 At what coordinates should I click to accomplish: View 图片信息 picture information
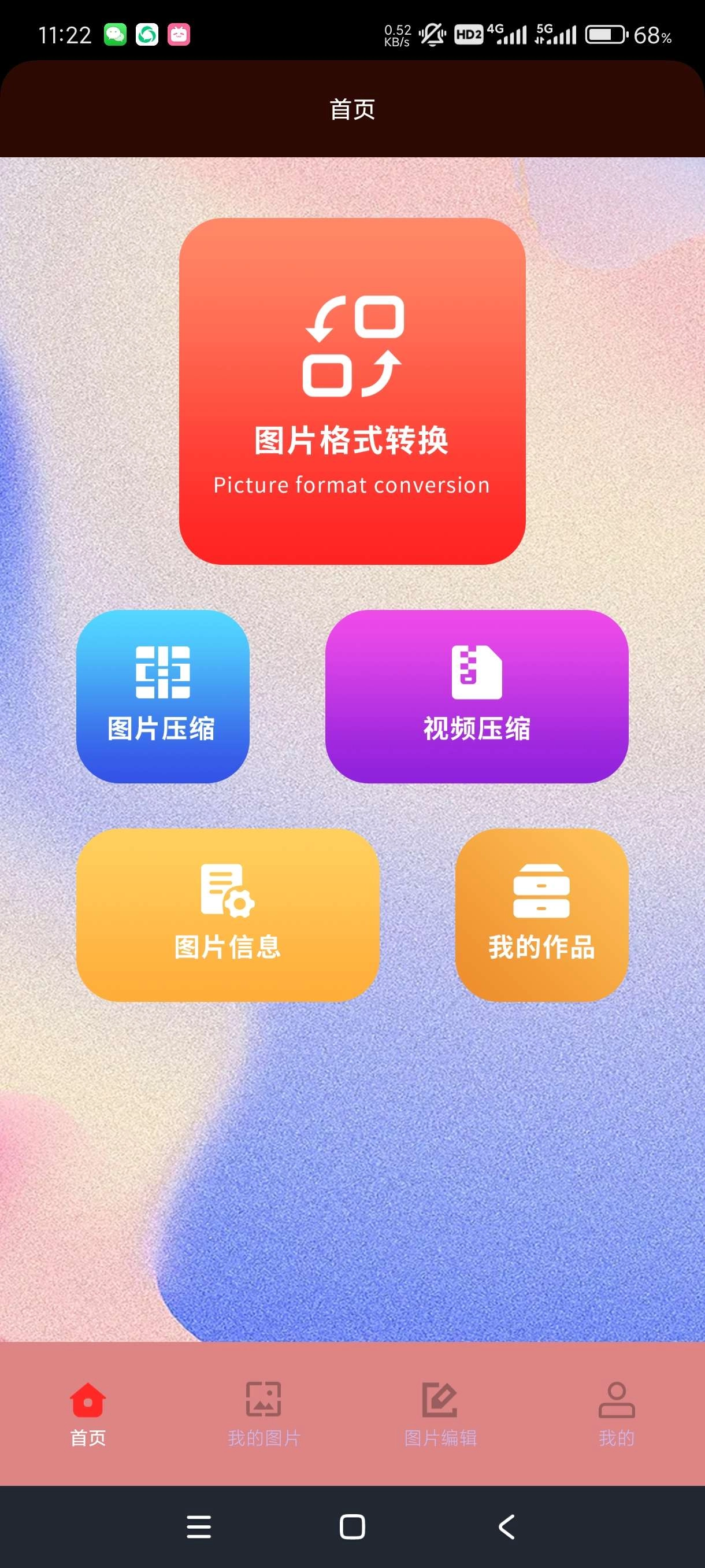pos(228,915)
